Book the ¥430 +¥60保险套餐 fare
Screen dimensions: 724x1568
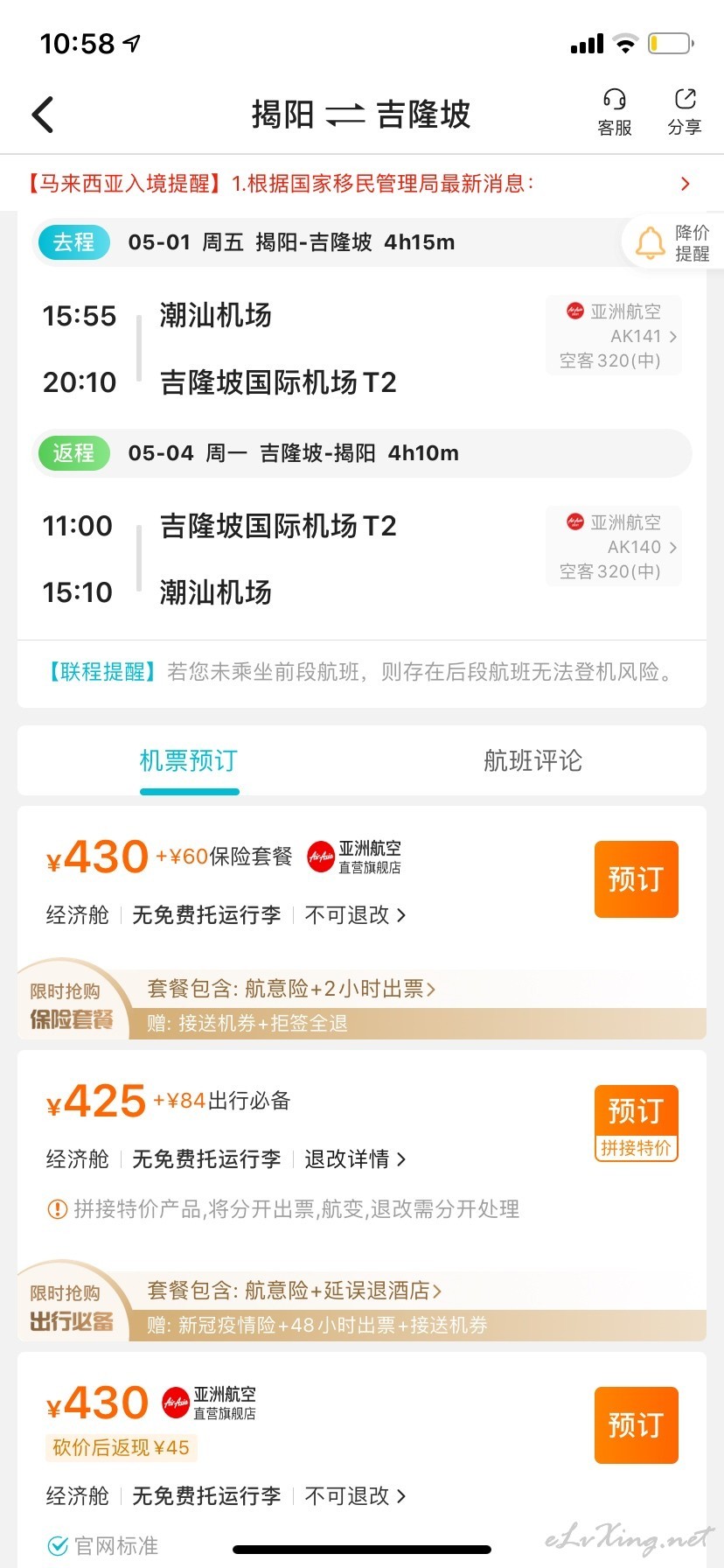tap(637, 879)
